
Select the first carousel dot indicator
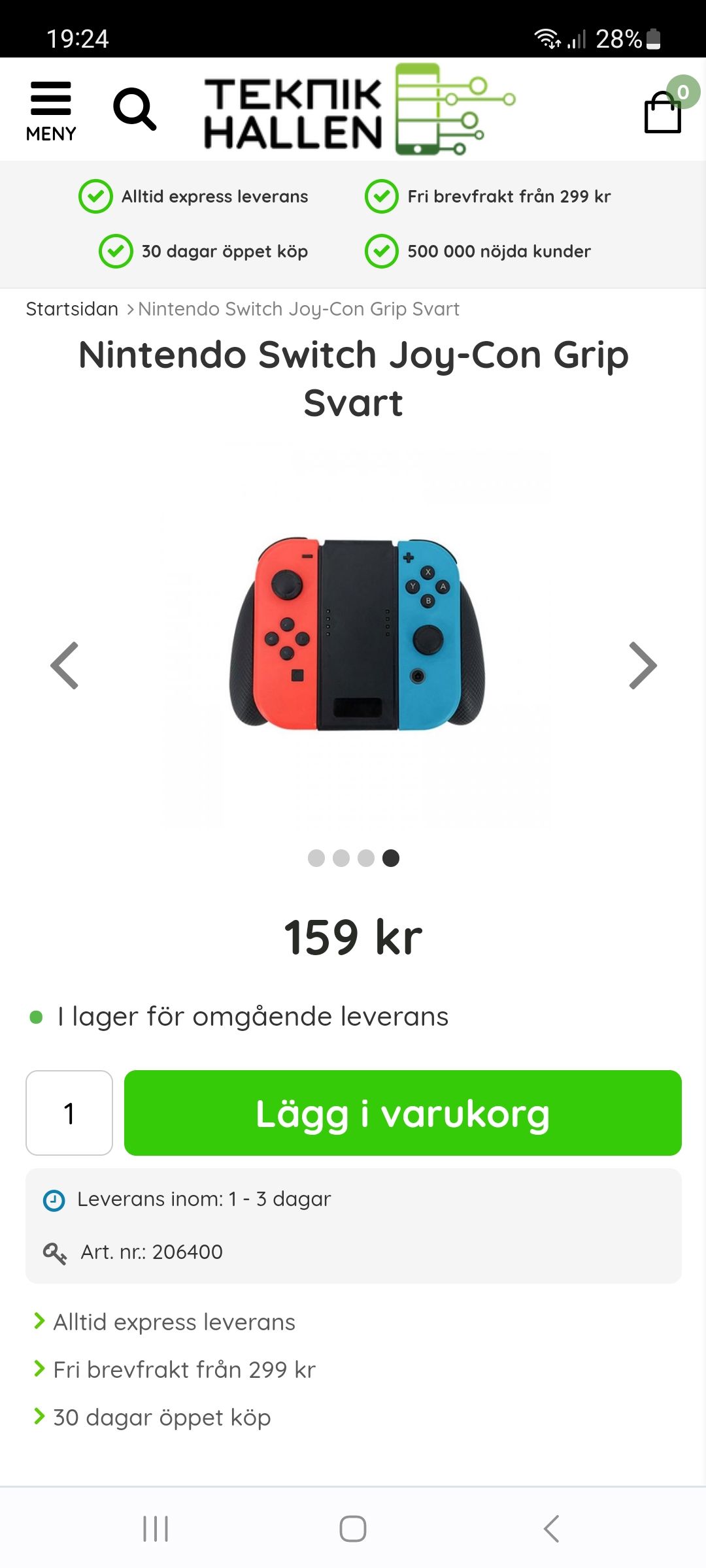pyautogui.click(x=317, y=859)
